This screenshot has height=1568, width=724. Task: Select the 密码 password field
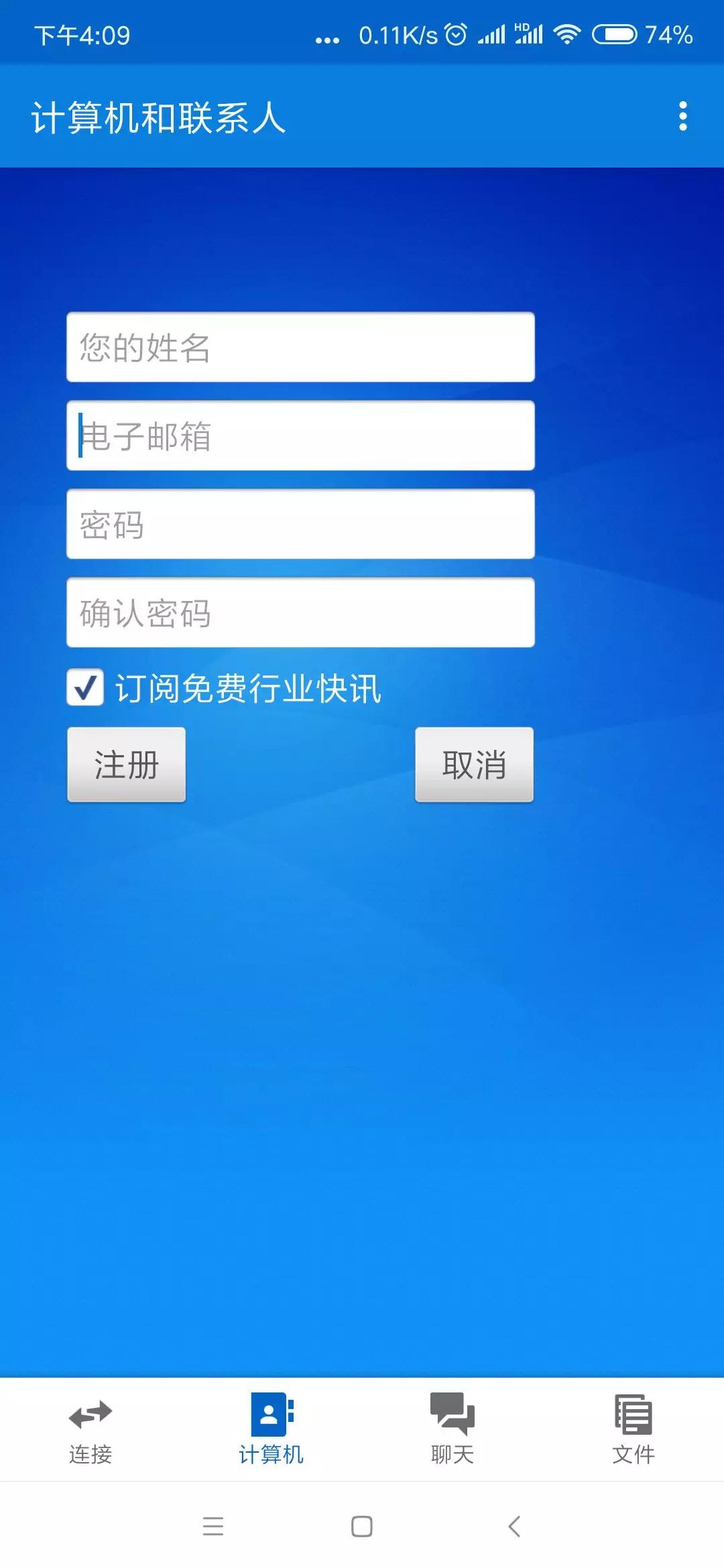(x=300, y=524)
